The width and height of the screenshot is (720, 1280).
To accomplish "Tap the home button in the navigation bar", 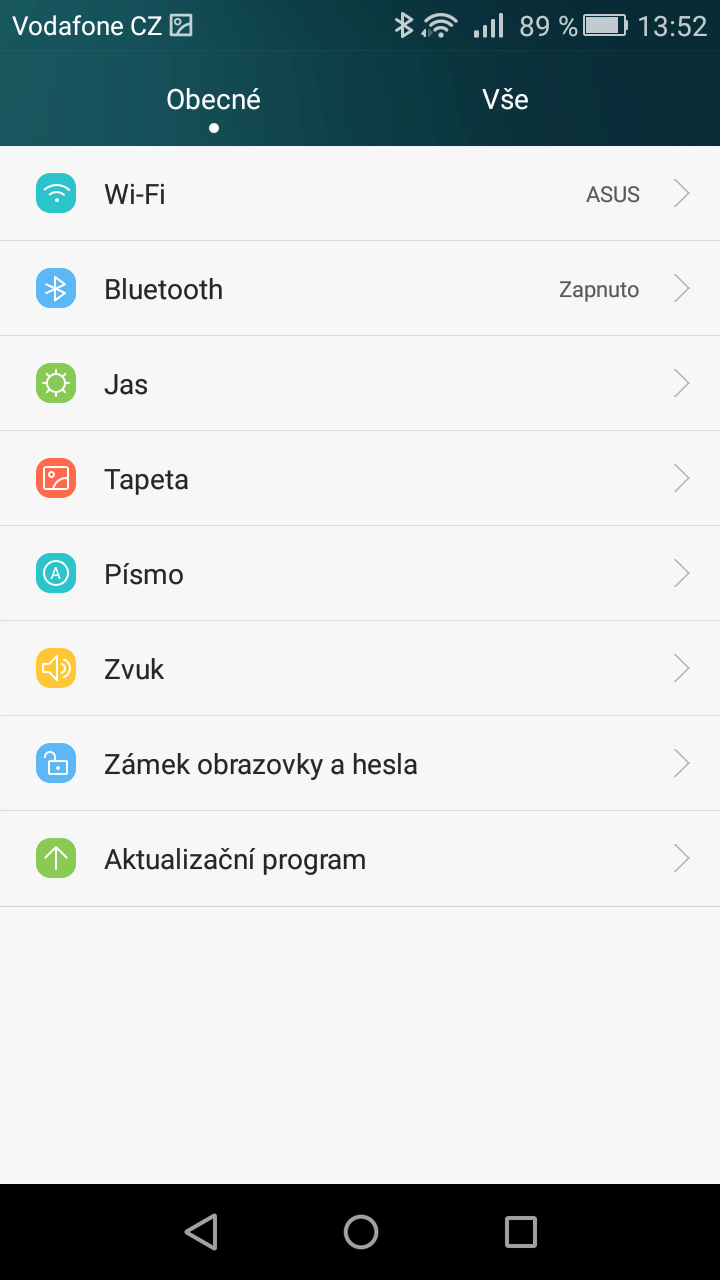I will [x=361, y=1232].
